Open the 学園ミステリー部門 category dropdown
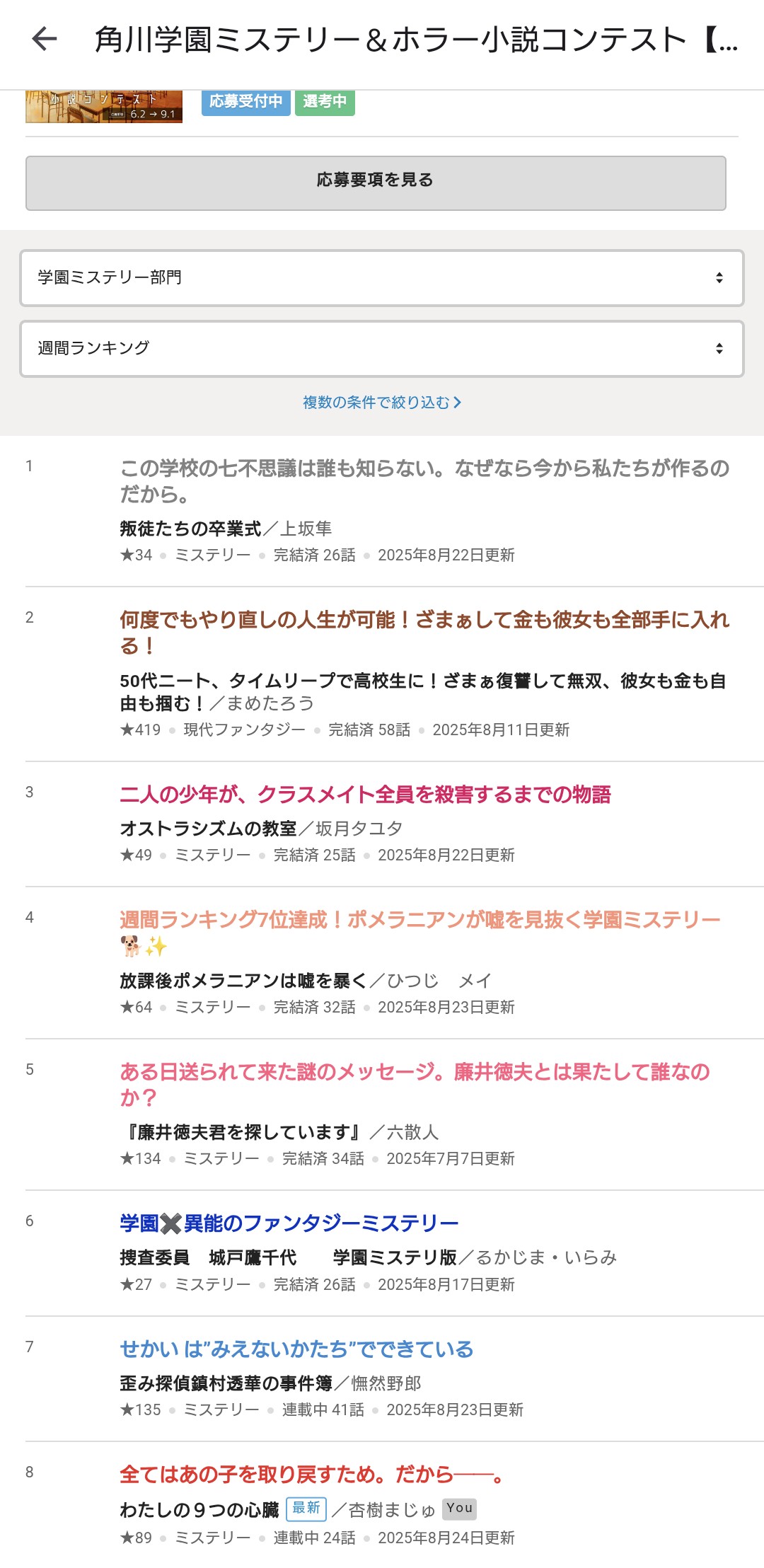764x1568 pixels. click(x=382, y=277)
